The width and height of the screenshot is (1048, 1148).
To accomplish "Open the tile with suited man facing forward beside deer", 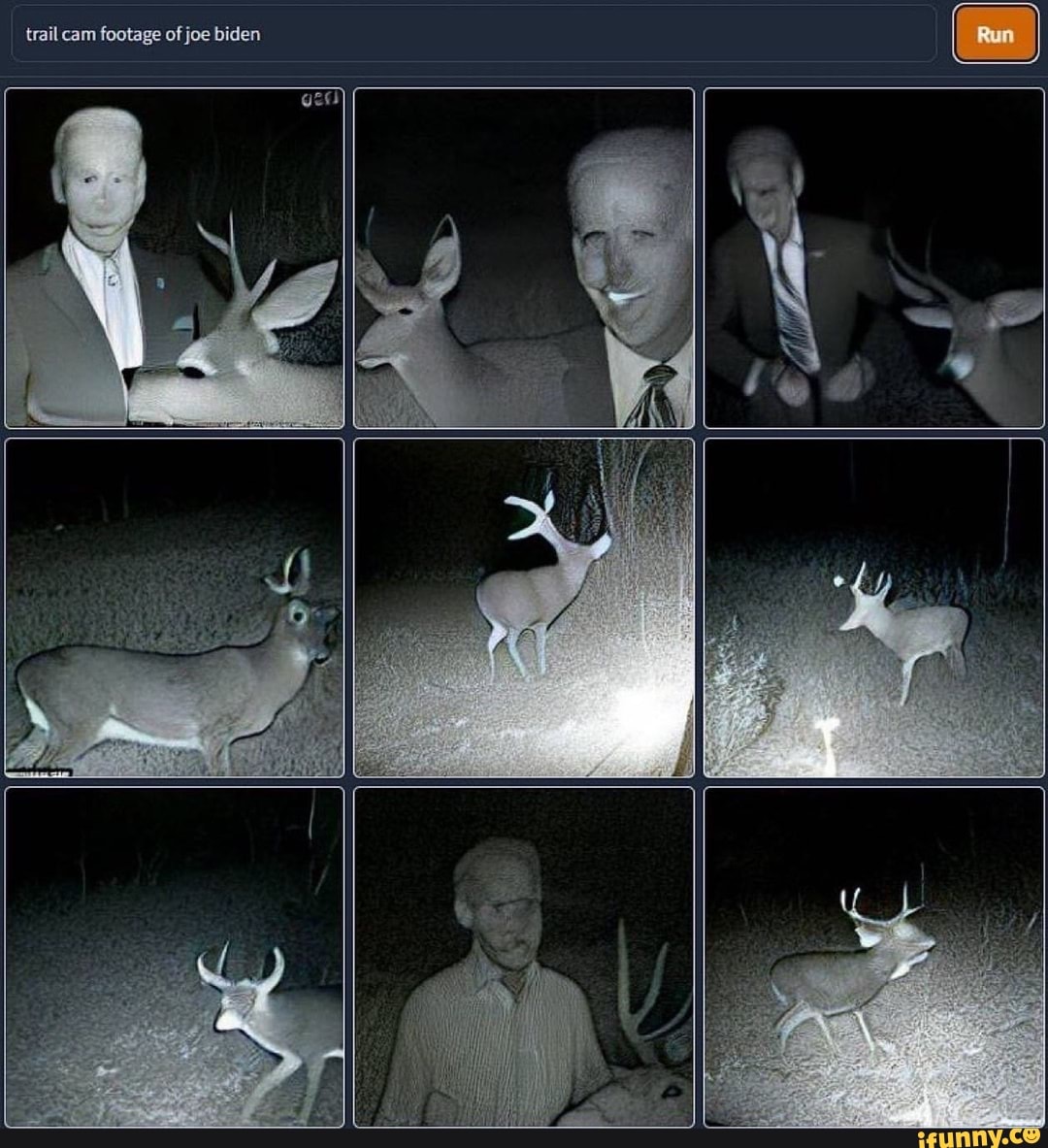I will 175,258.
